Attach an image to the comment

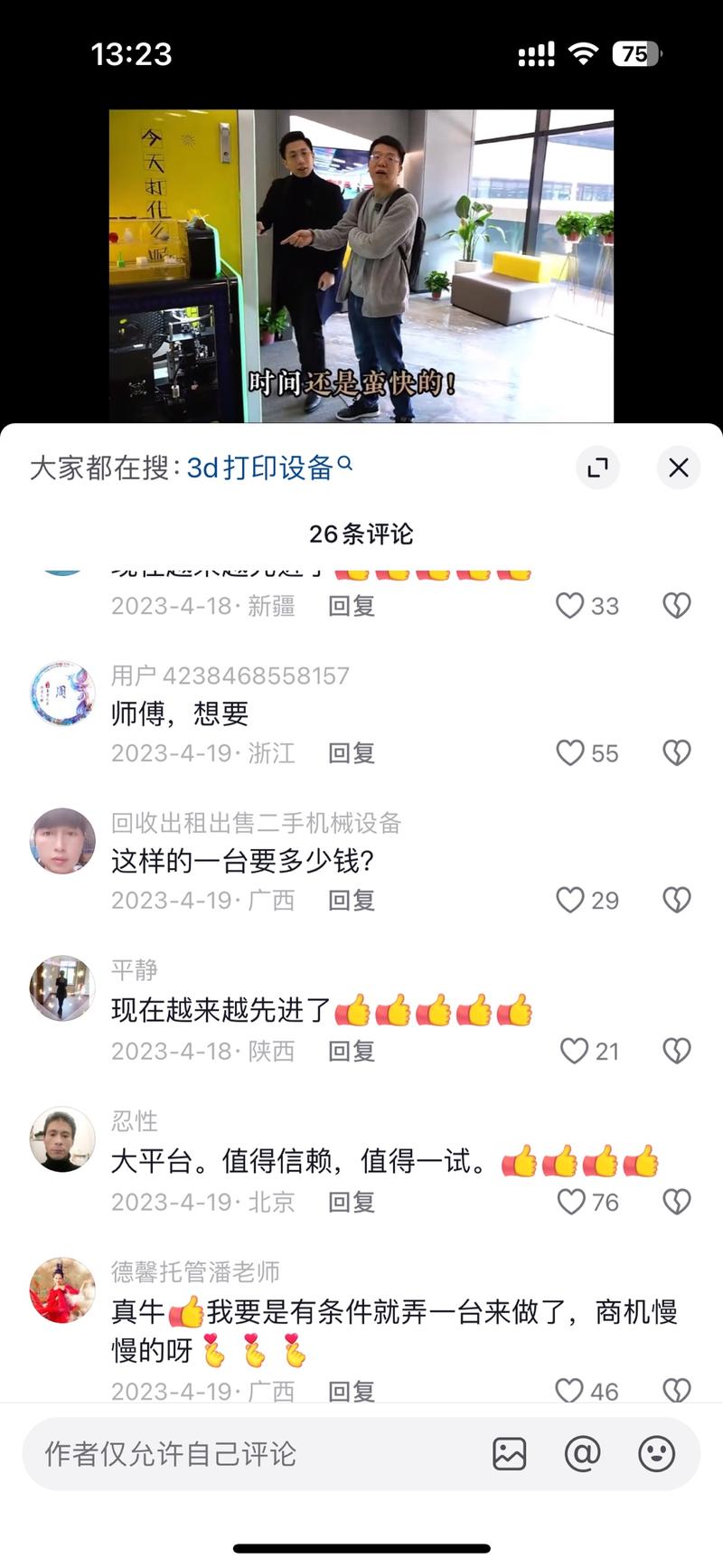[510, 1454]
